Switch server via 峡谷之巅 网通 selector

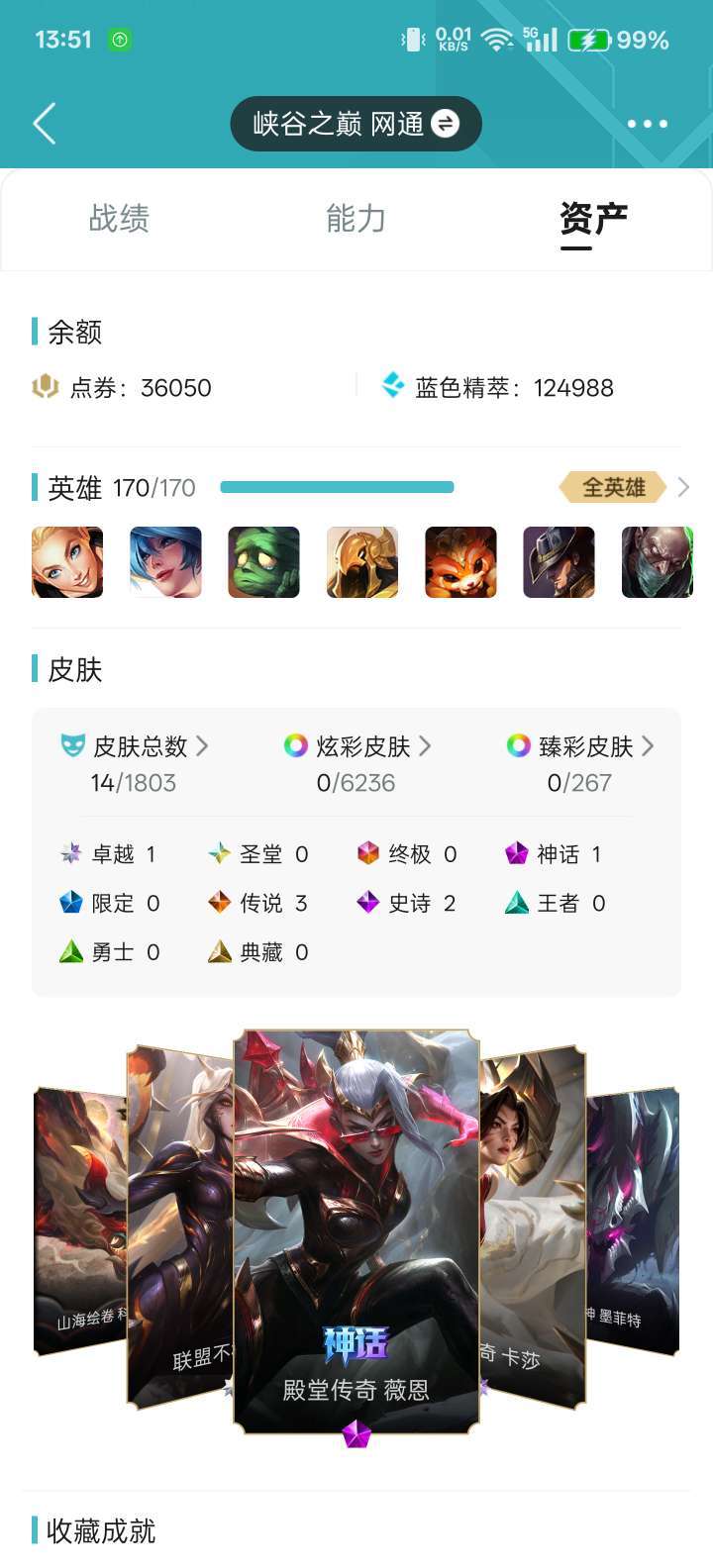pyautogui.click(x=356, y=124)
